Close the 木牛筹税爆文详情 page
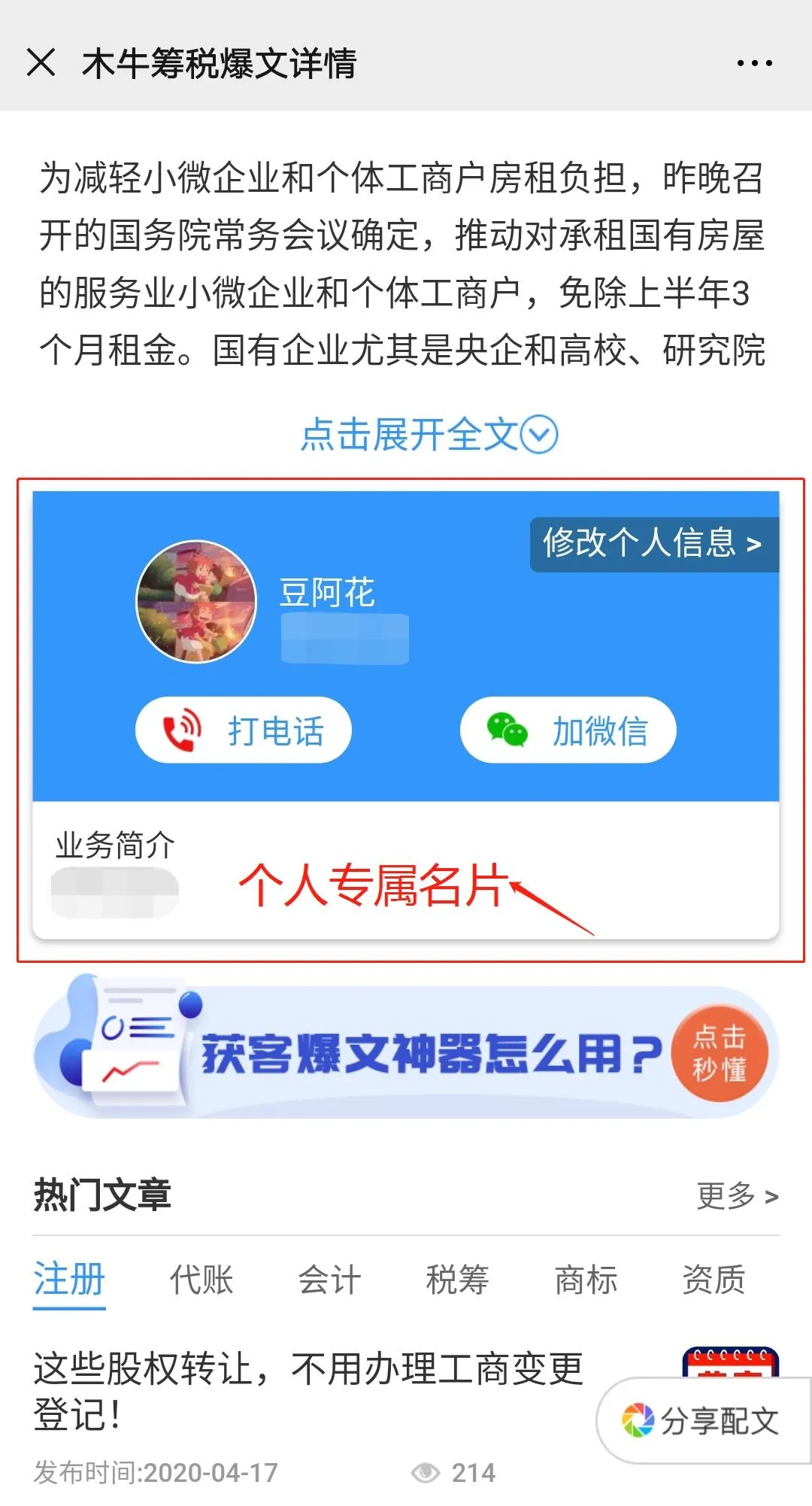Image resolution: width=812 pixels, height=1506 pixels. (41, 62)
